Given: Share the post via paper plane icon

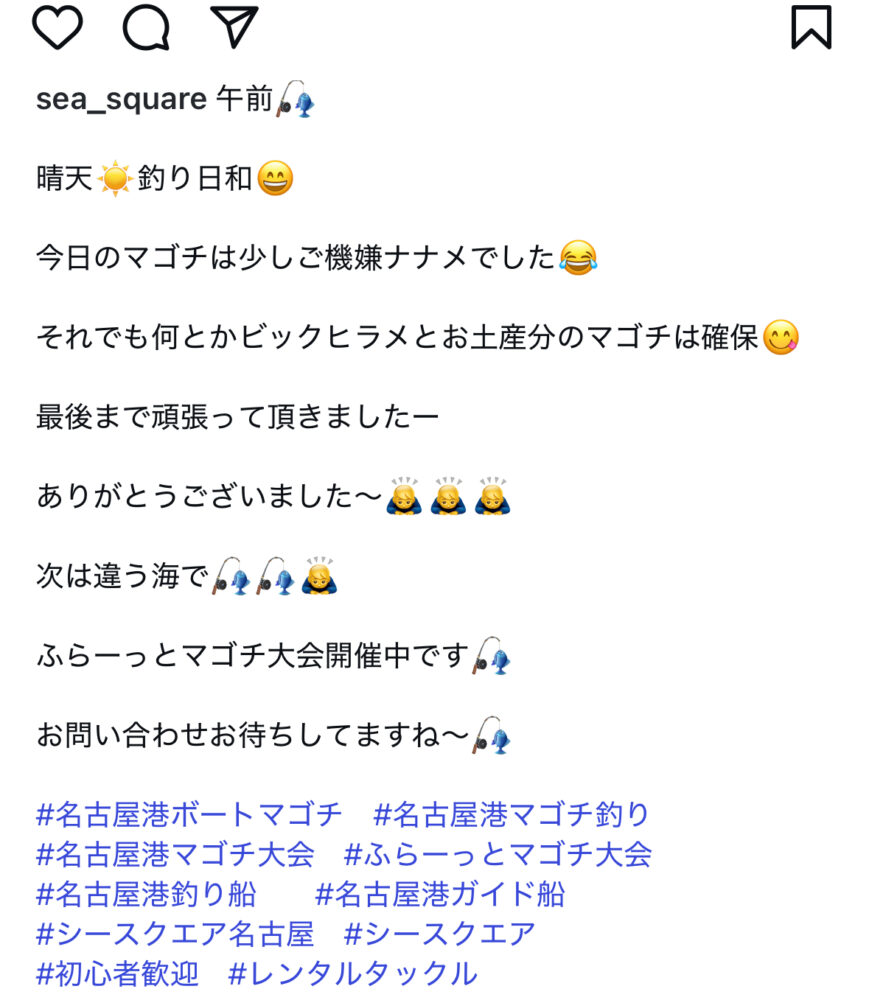Looking at the screenshot, I should [x=235, y=27].
